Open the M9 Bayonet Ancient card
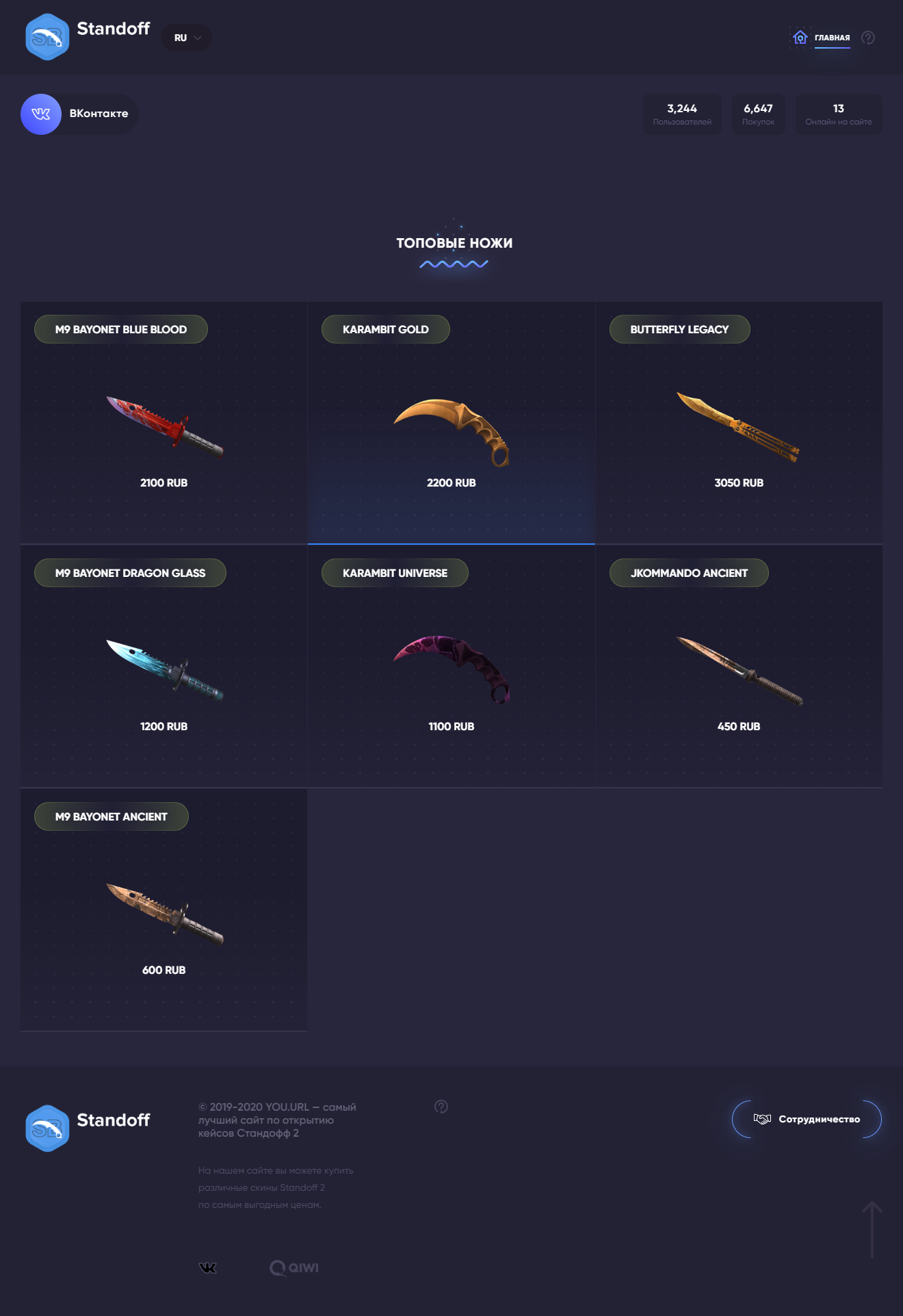Screen dimensions: 903x1316 pyautogui.click(x=164, y=910)
